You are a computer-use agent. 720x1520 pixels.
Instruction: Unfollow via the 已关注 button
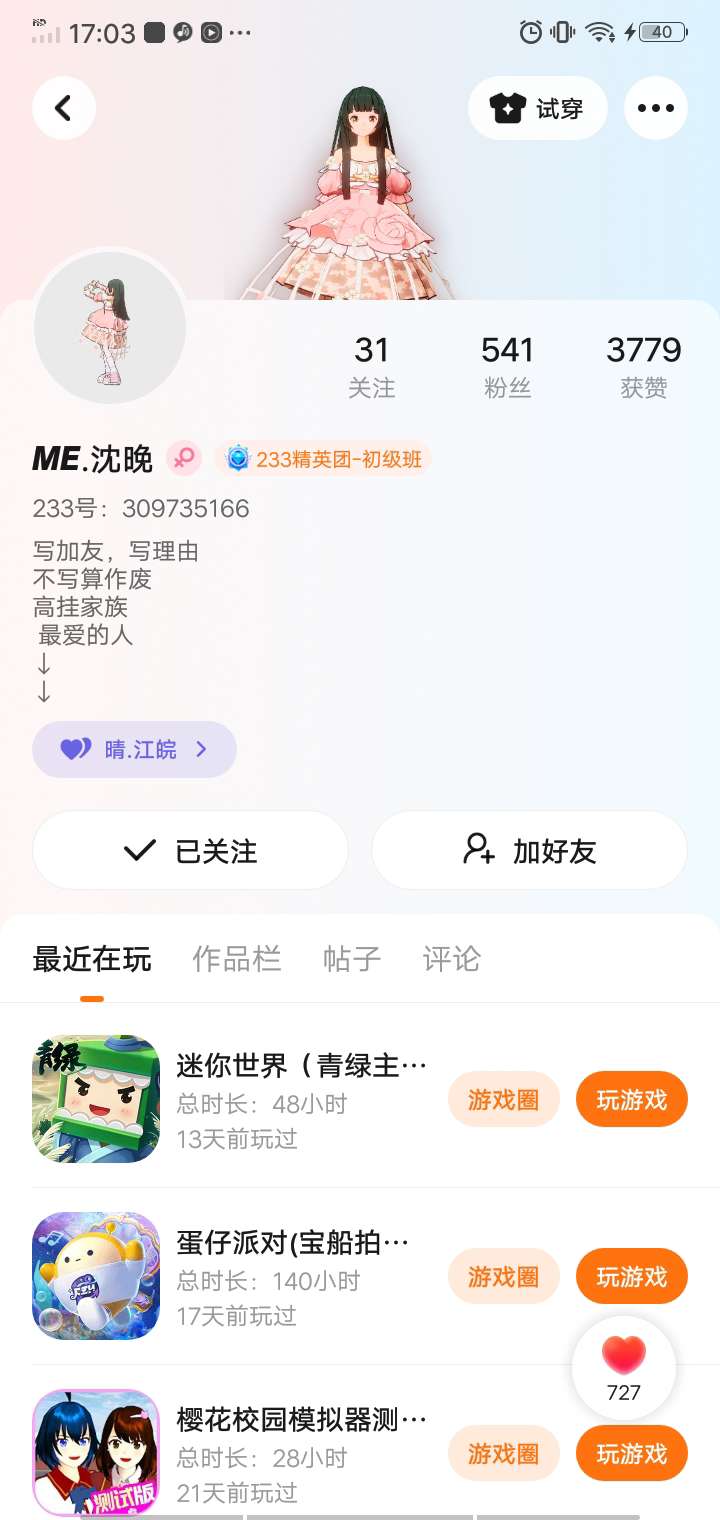190,850
